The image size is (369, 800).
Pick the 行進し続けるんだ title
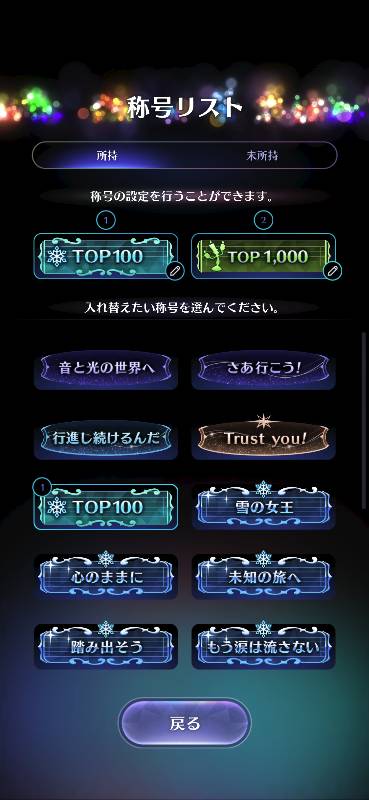pos(106,439)
